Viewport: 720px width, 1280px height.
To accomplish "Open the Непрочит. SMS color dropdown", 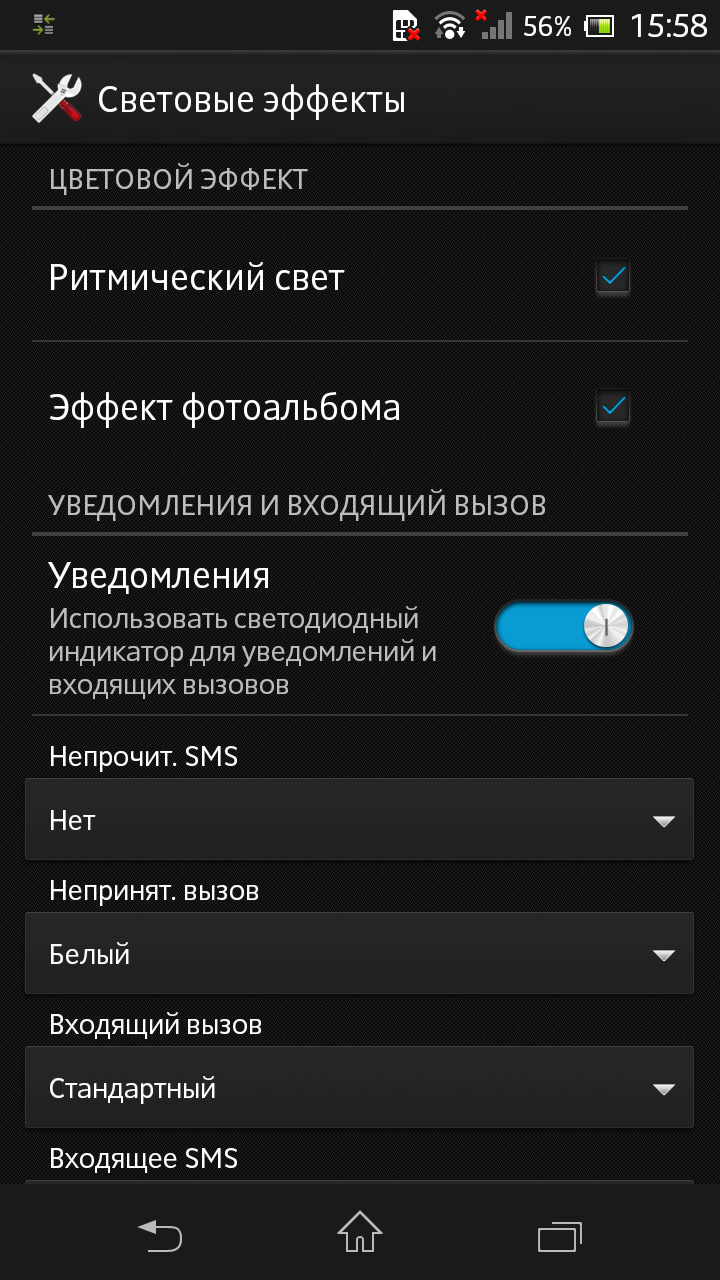I will [359, 820].
